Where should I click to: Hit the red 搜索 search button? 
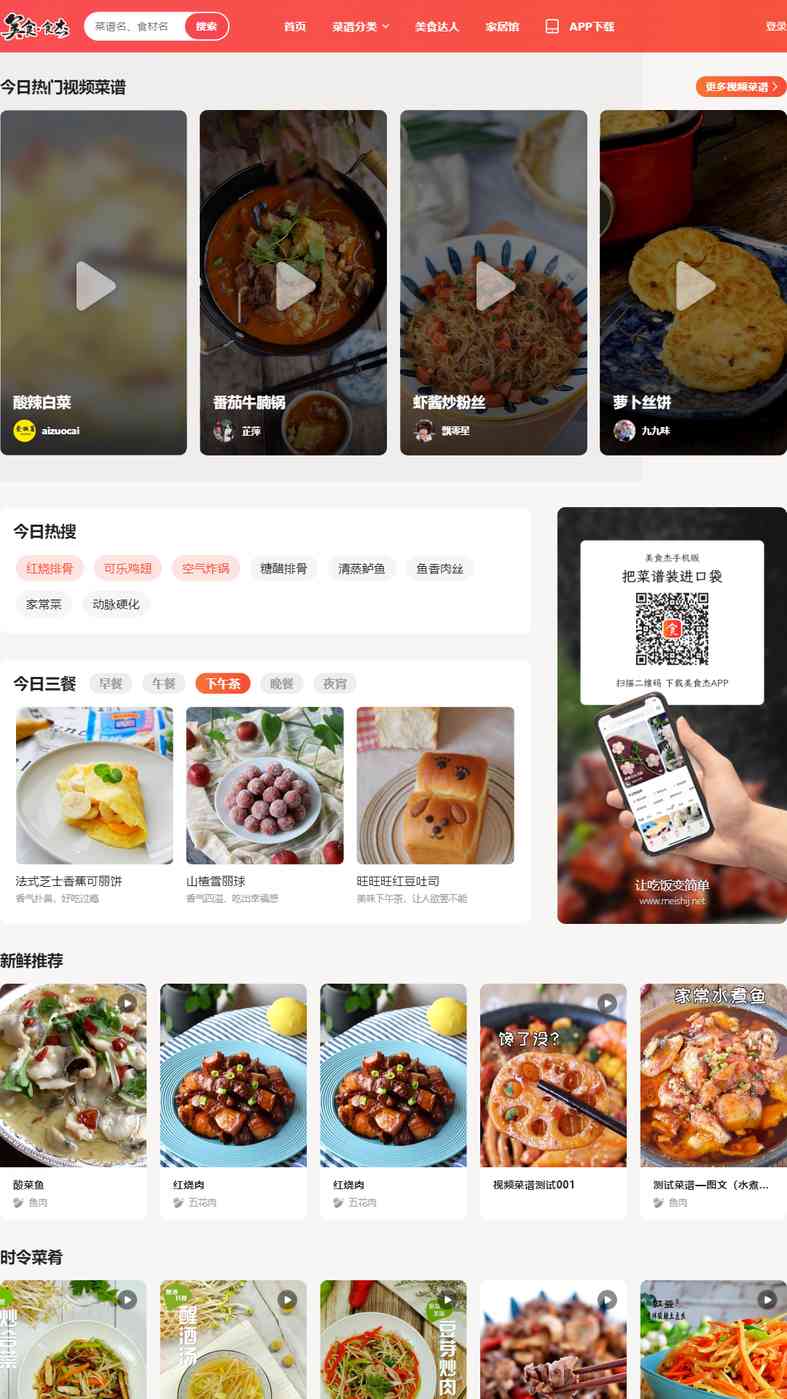pyautogui.click(x=207, y=26)
